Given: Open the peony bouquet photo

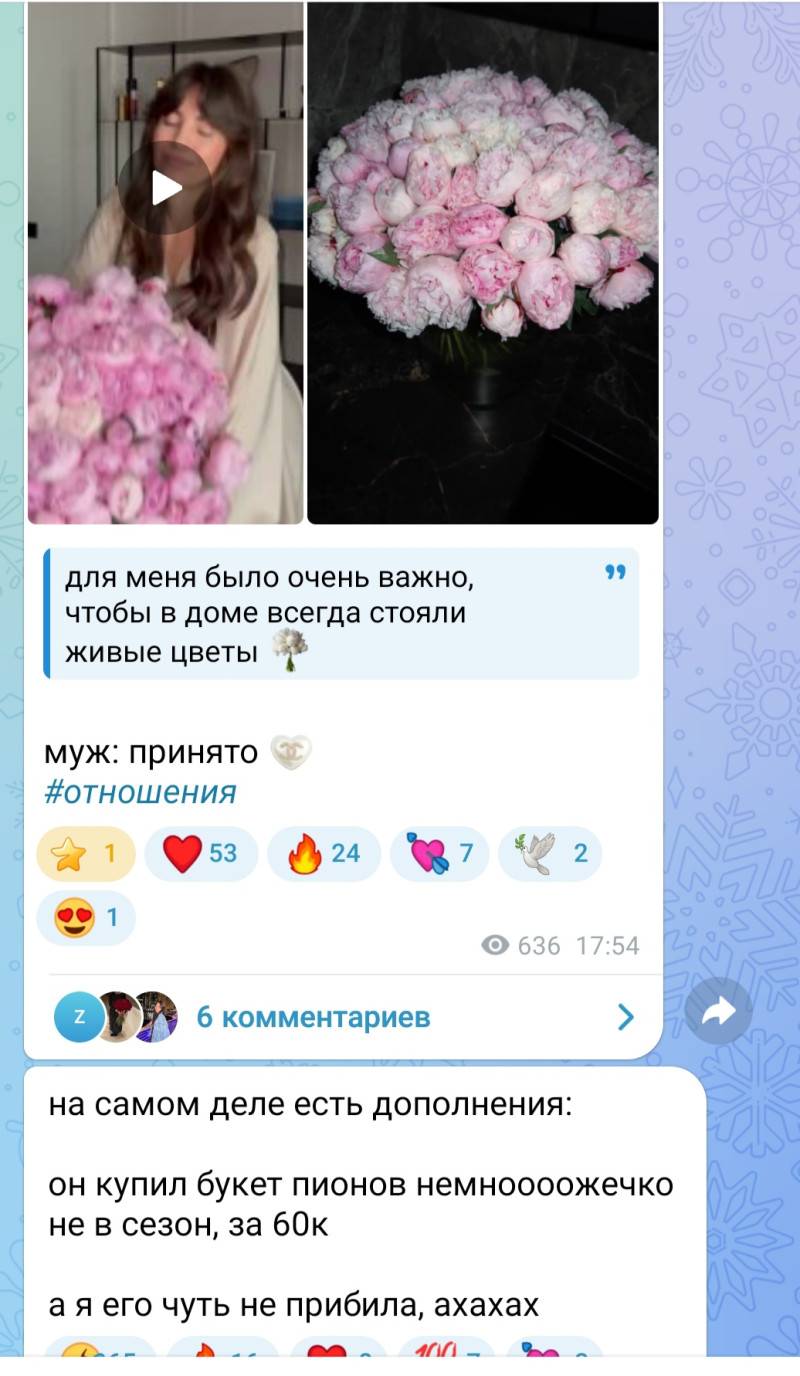Looking at the screenshot, I should (483, 263).
